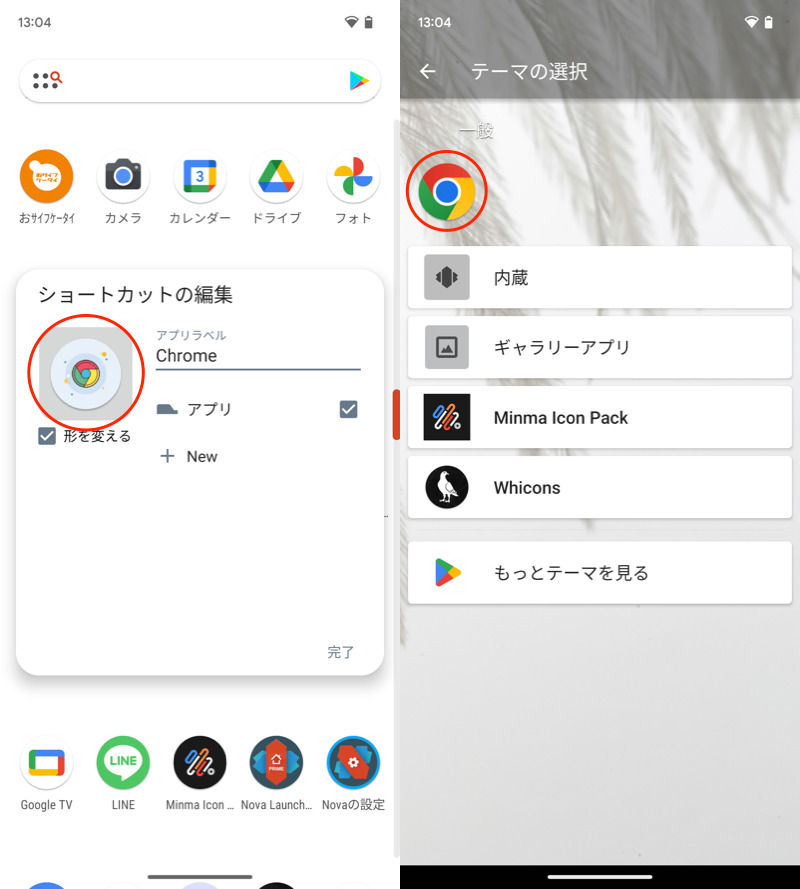Tap the Chrome icon preview in the shortcut editor
800x889 pixels.
click(x=86, y=374)
